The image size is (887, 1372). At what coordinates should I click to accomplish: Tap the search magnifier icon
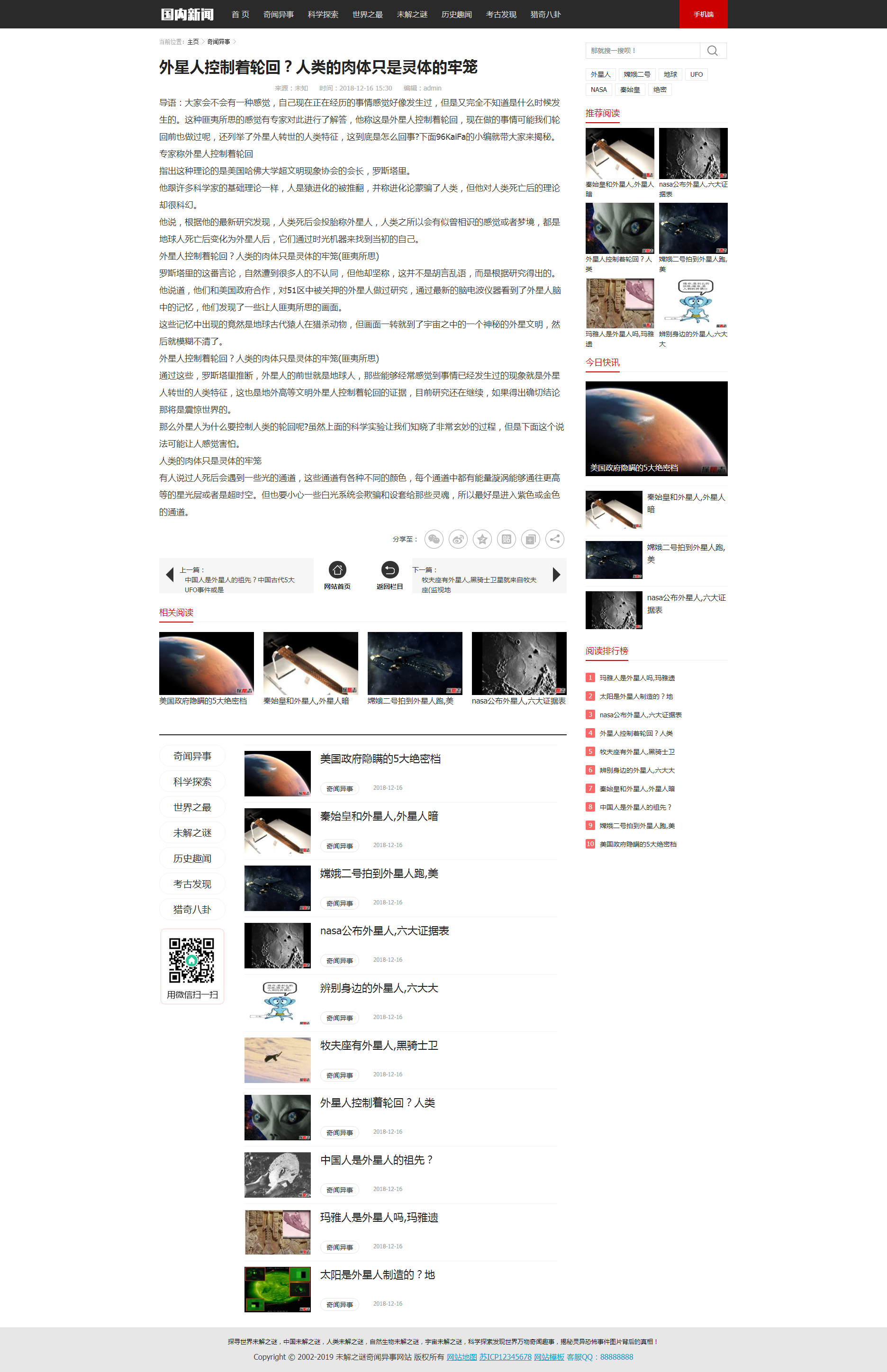713,51
